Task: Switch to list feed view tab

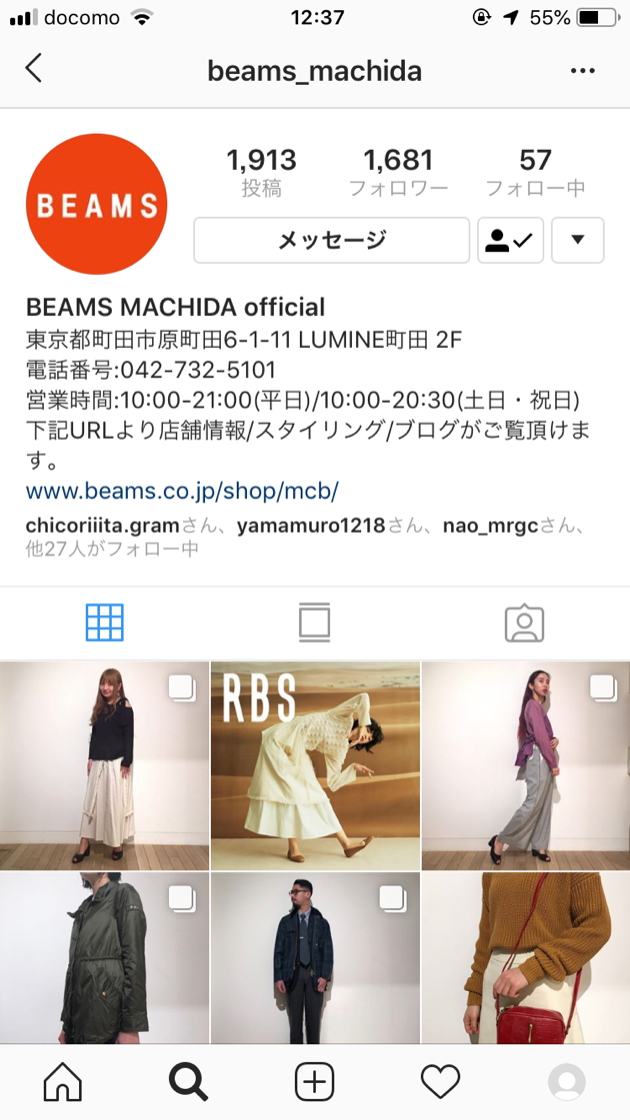Action: click(314, 623)
